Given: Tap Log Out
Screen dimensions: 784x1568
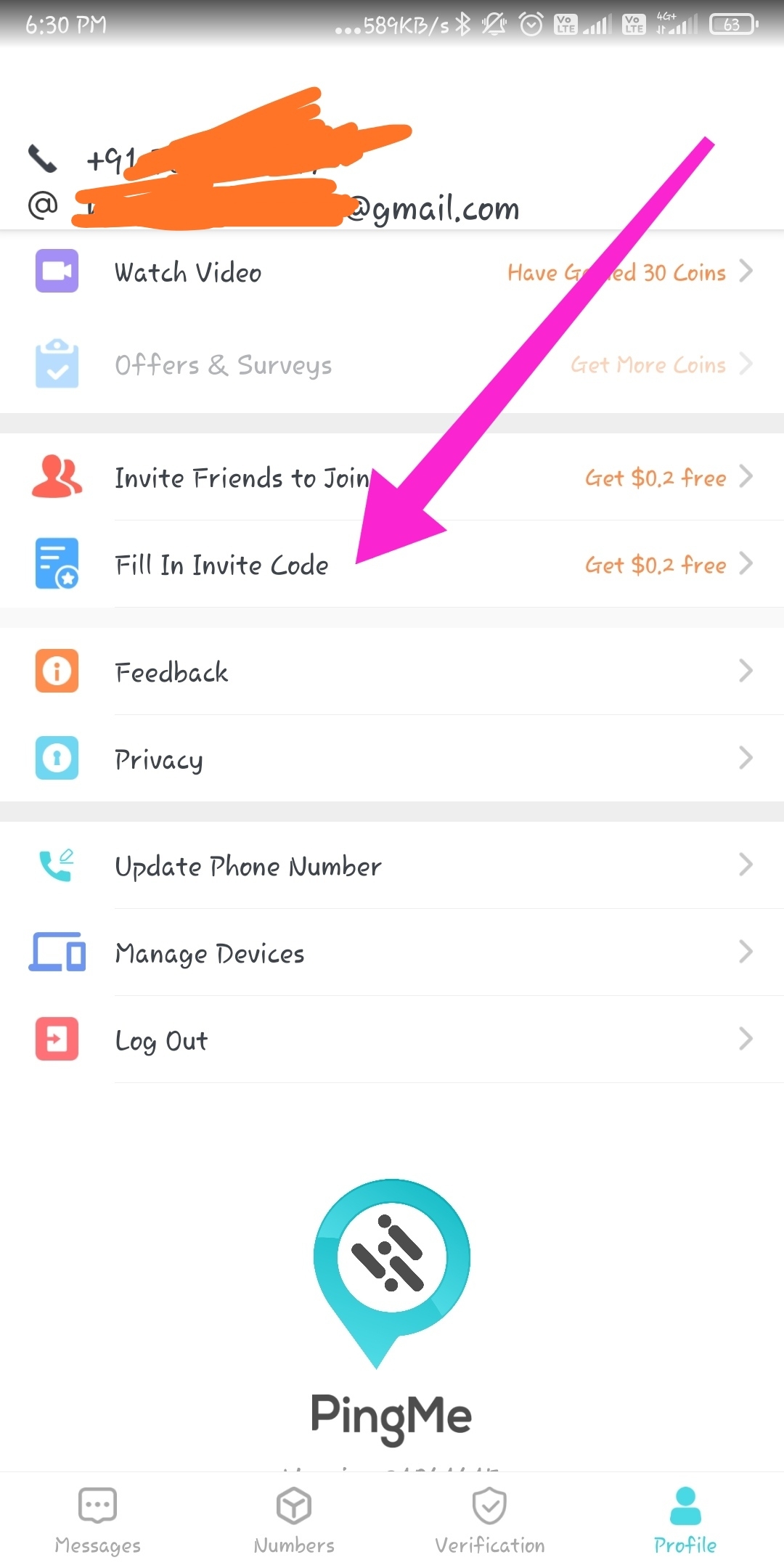Looking at the screenshot, I should (392, 1040).
